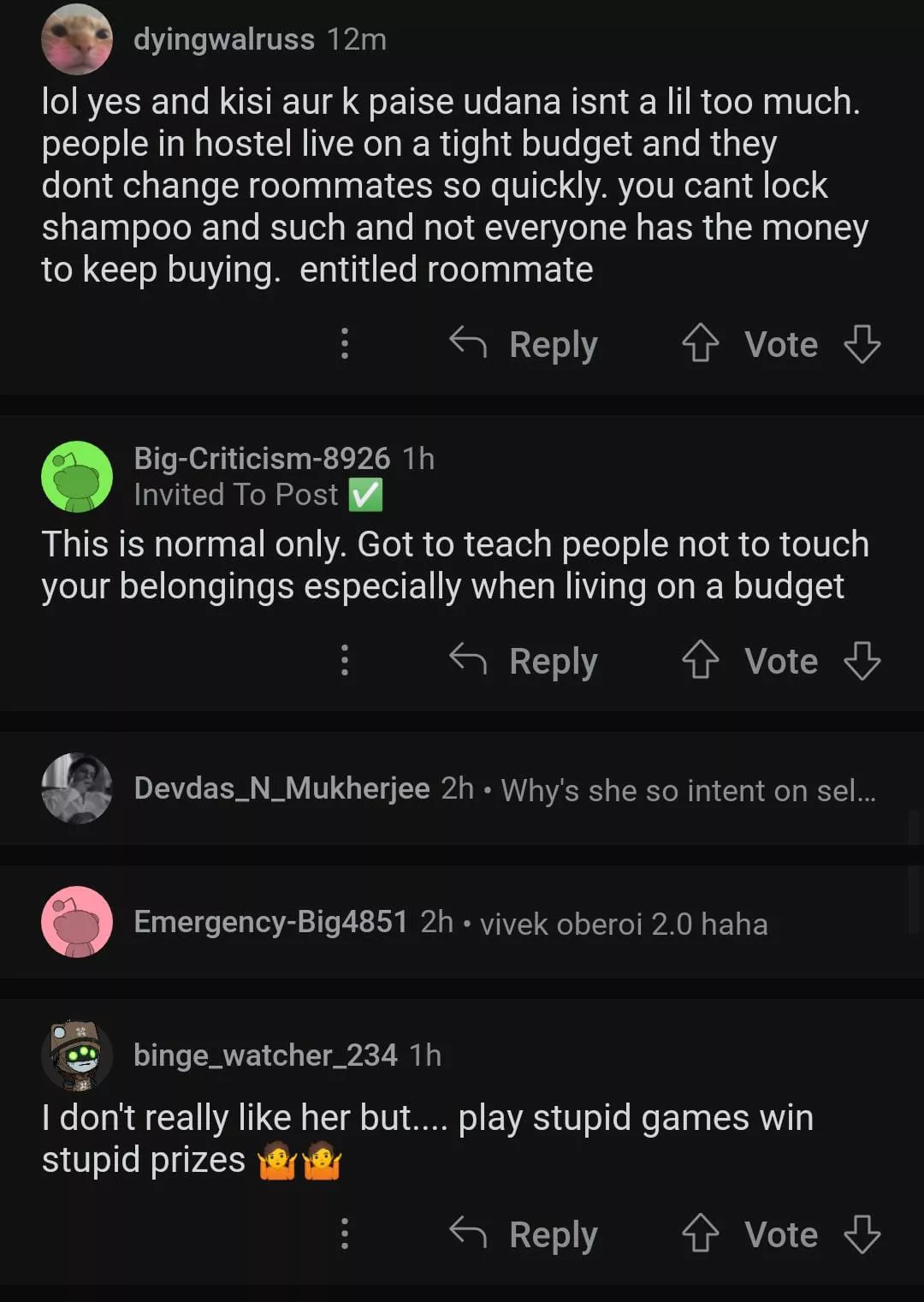Open overflow menu on dyingwalruss's comment
This screenshot has height=1302, width=924.
click(345, 343)
